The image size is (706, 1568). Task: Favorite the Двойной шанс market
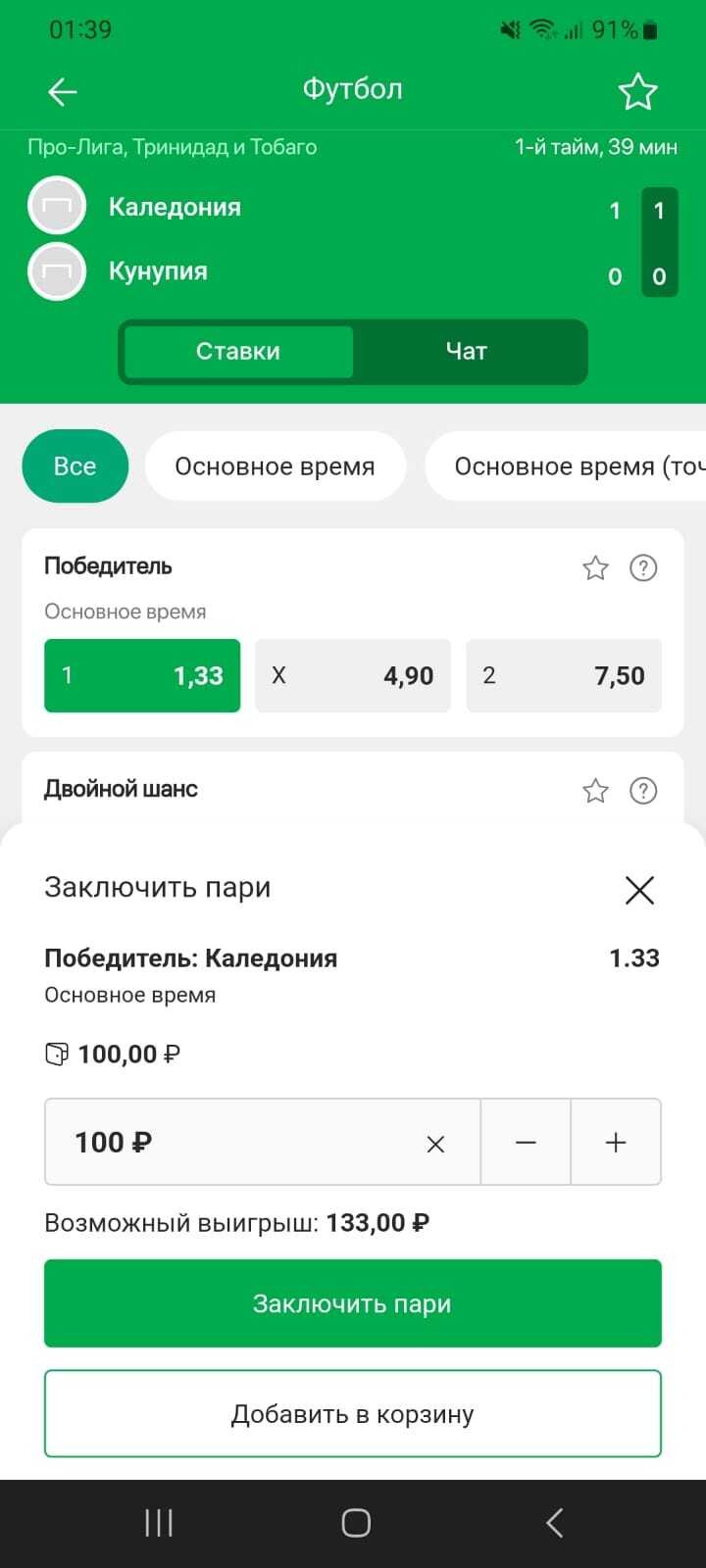pos(595,791)
